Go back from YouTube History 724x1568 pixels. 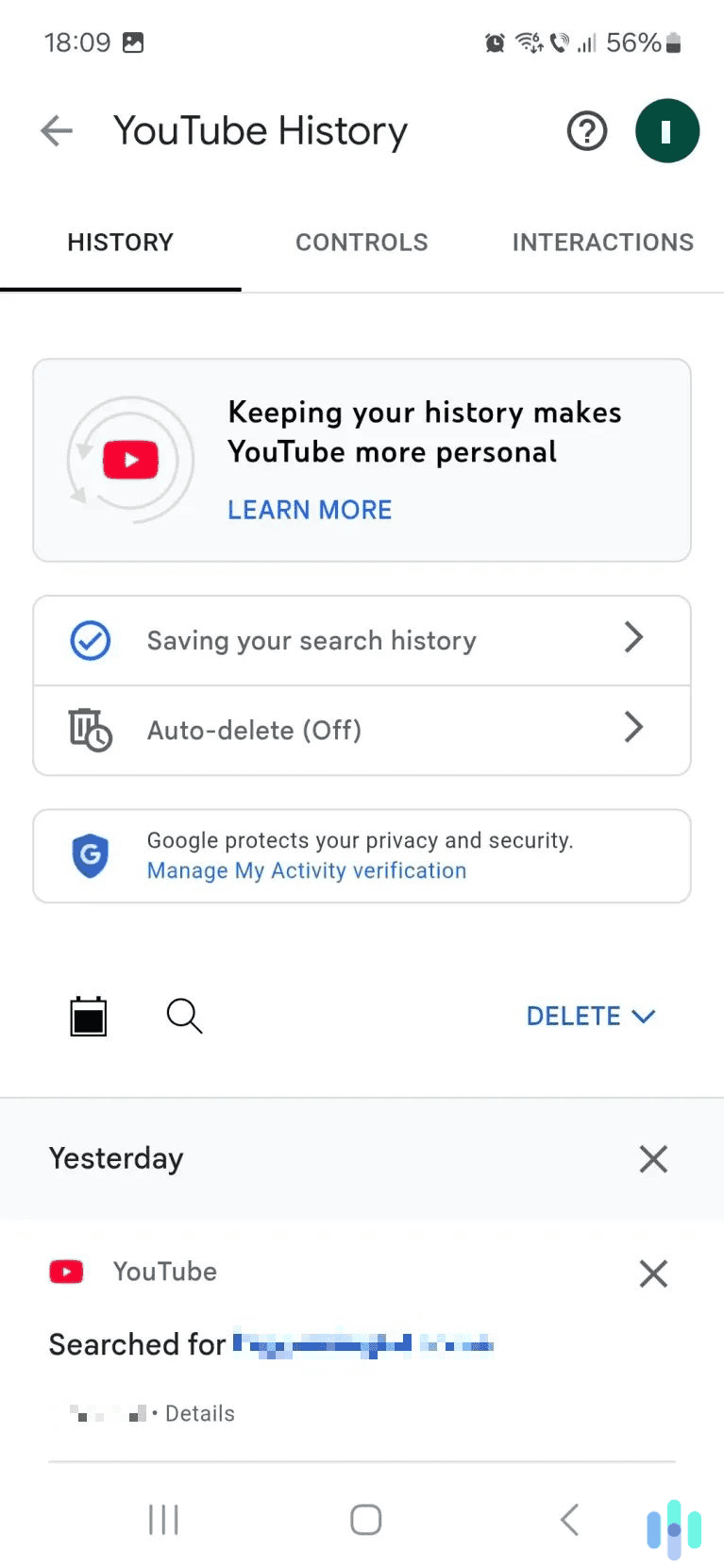tap(57, 130)
